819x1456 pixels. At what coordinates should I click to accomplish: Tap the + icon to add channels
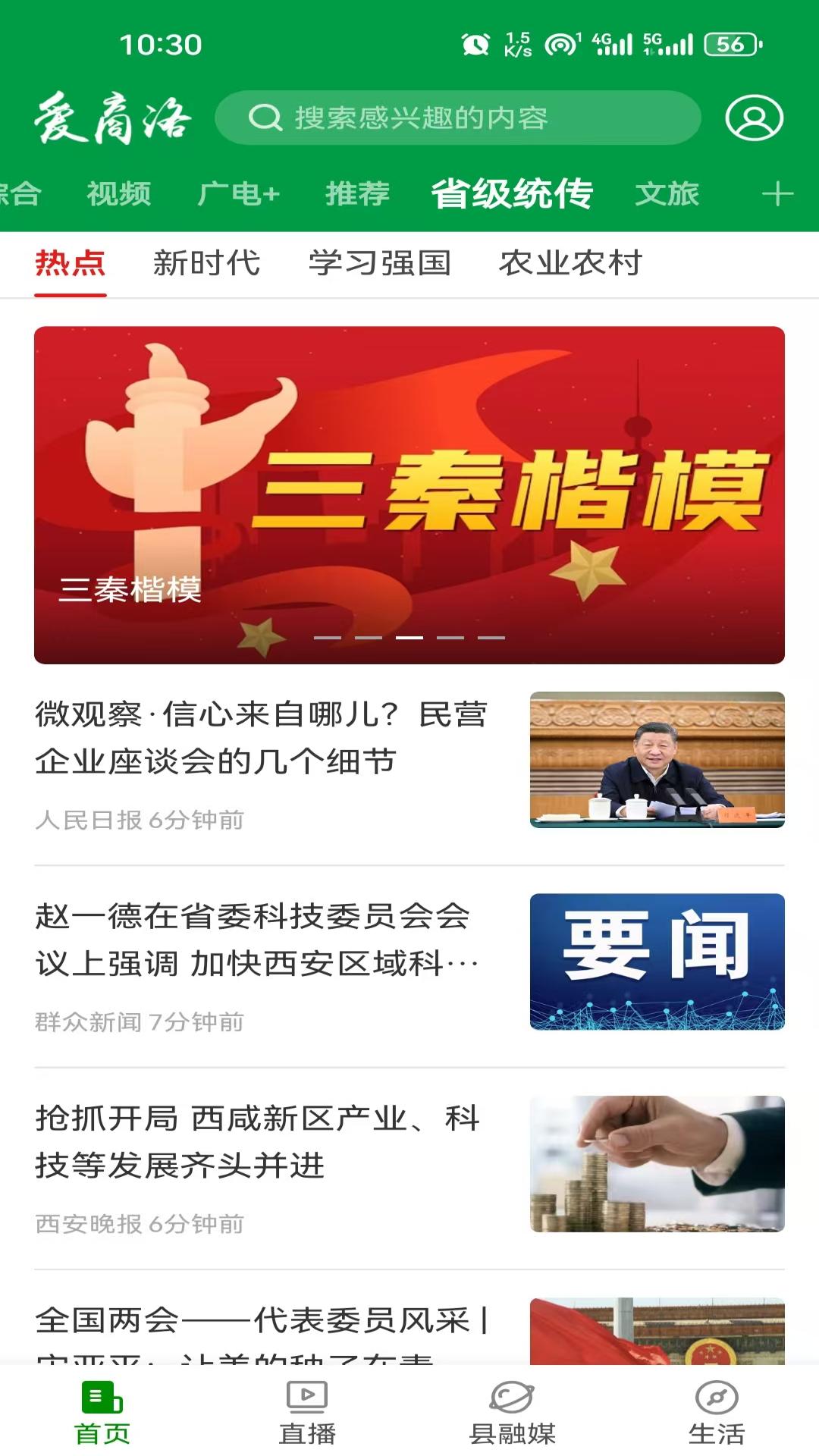coord(778,193)
